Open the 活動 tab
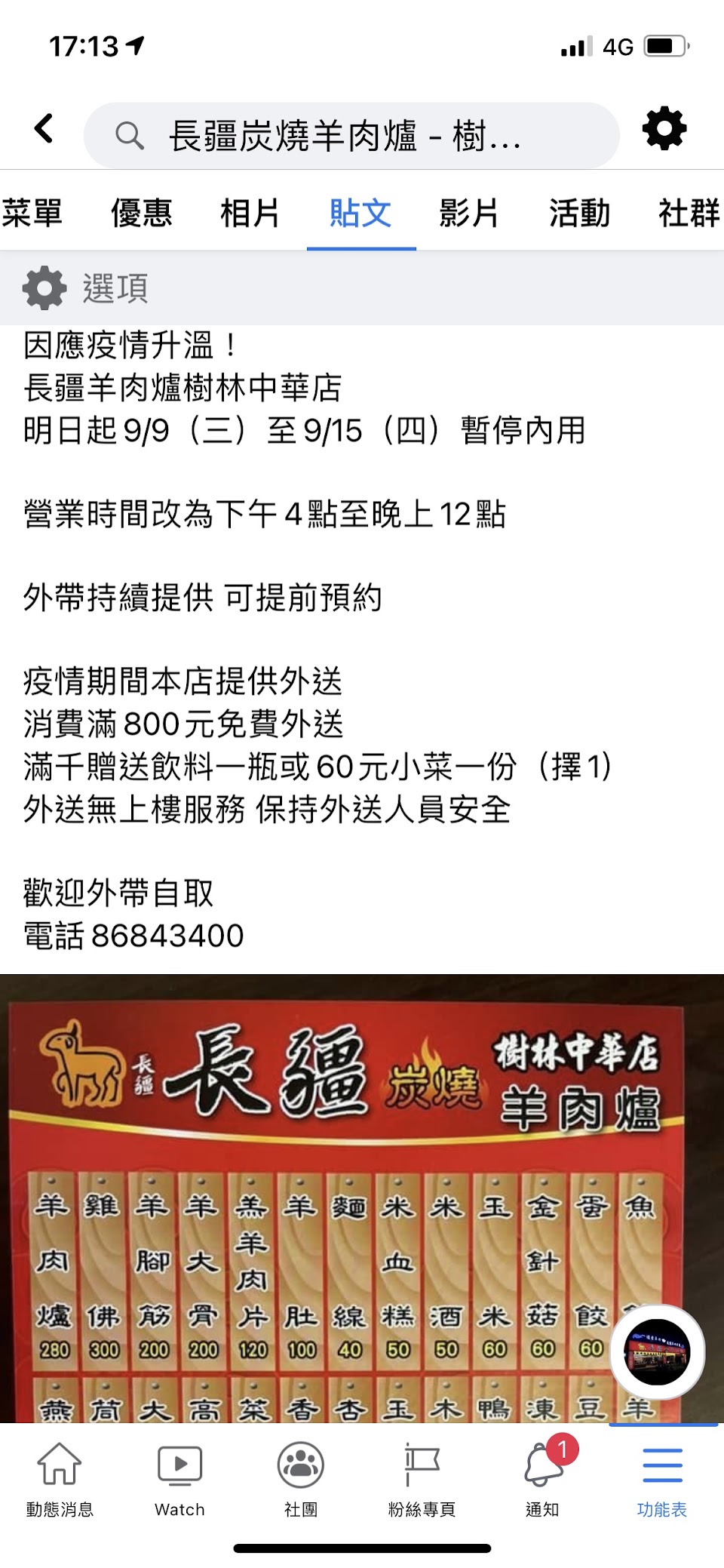Screen dimensions: 724x1568 (x=579, y=213)
